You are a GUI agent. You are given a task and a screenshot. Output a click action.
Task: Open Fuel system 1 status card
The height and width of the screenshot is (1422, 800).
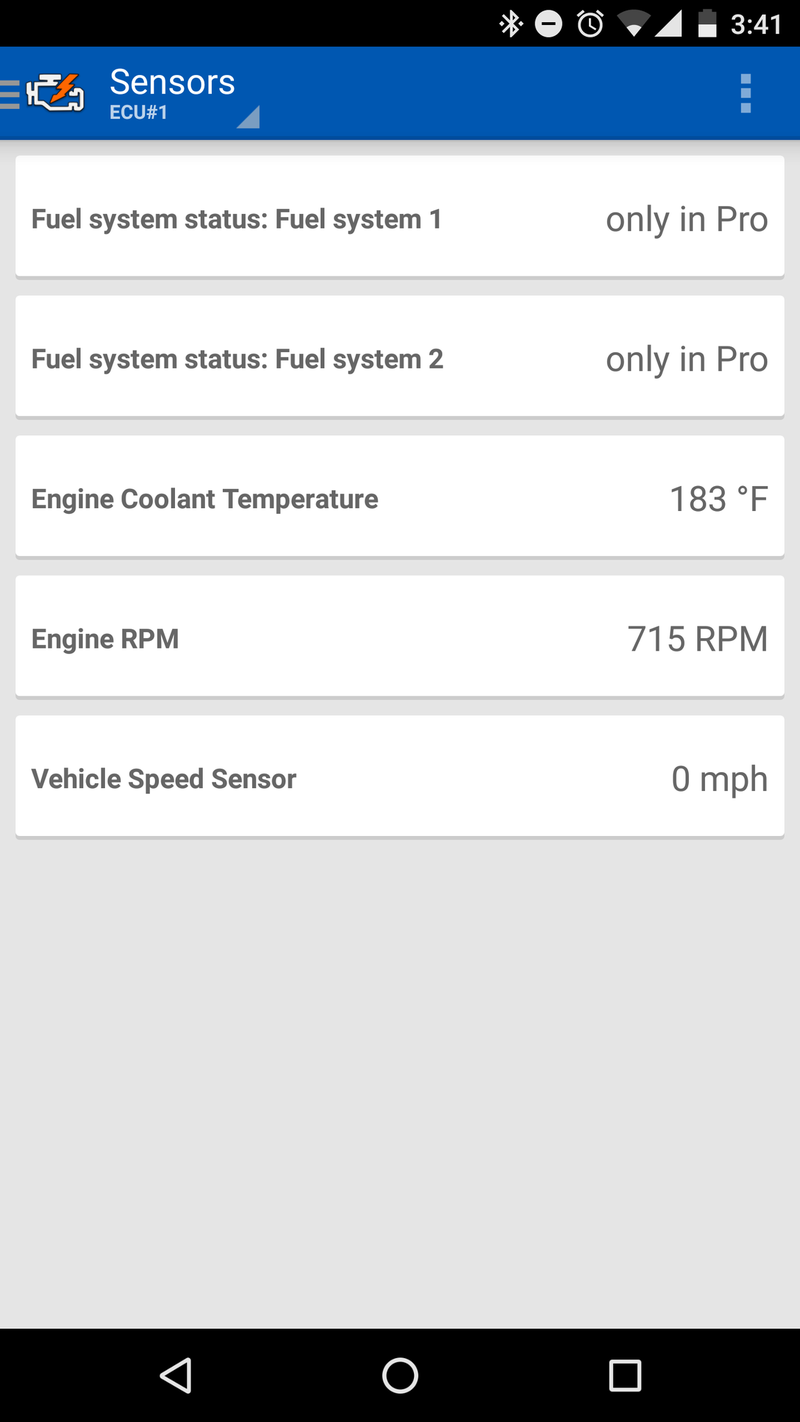400,218
